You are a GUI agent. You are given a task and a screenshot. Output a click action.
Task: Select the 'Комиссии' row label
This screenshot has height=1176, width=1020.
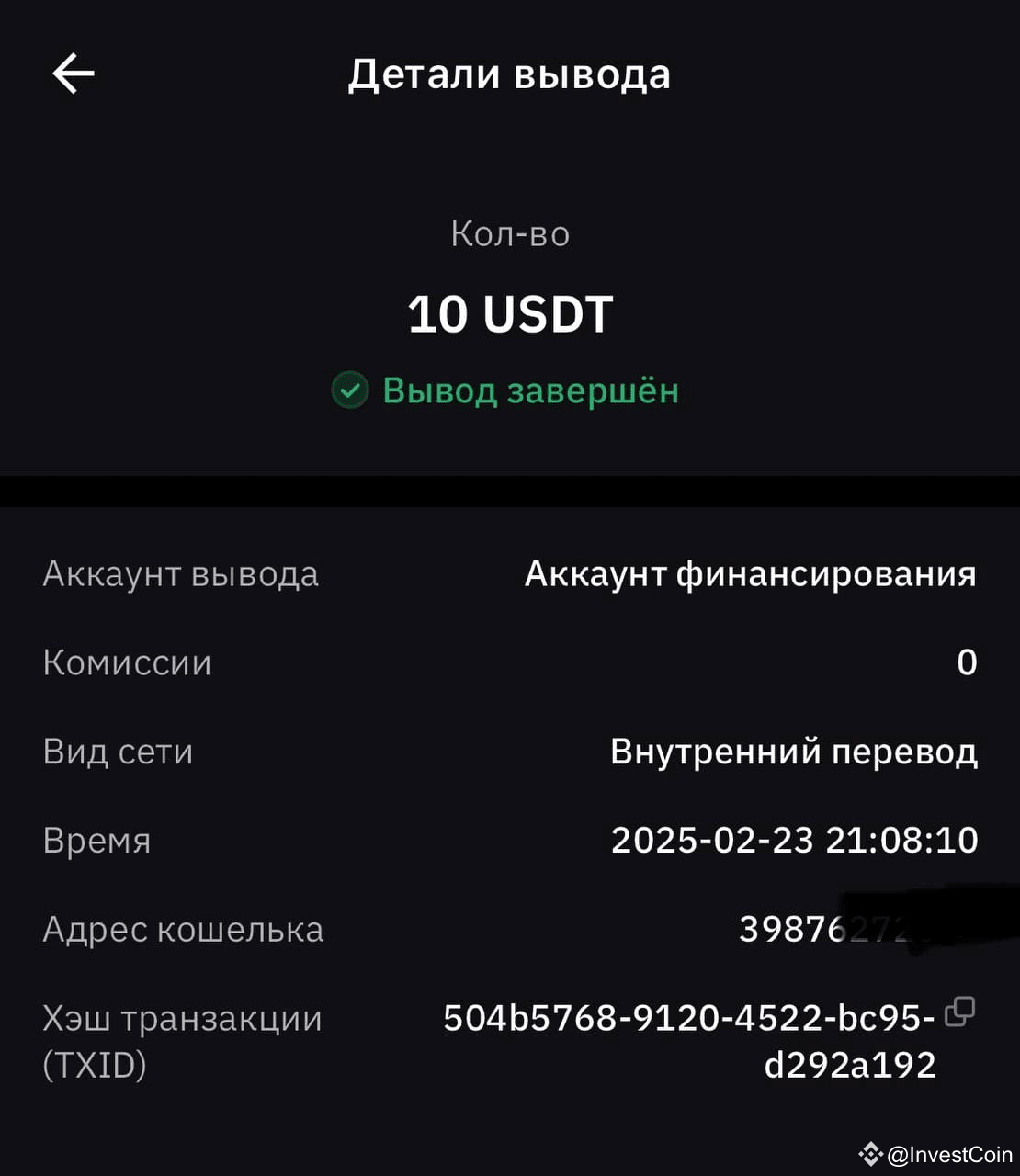pos(127,662)
